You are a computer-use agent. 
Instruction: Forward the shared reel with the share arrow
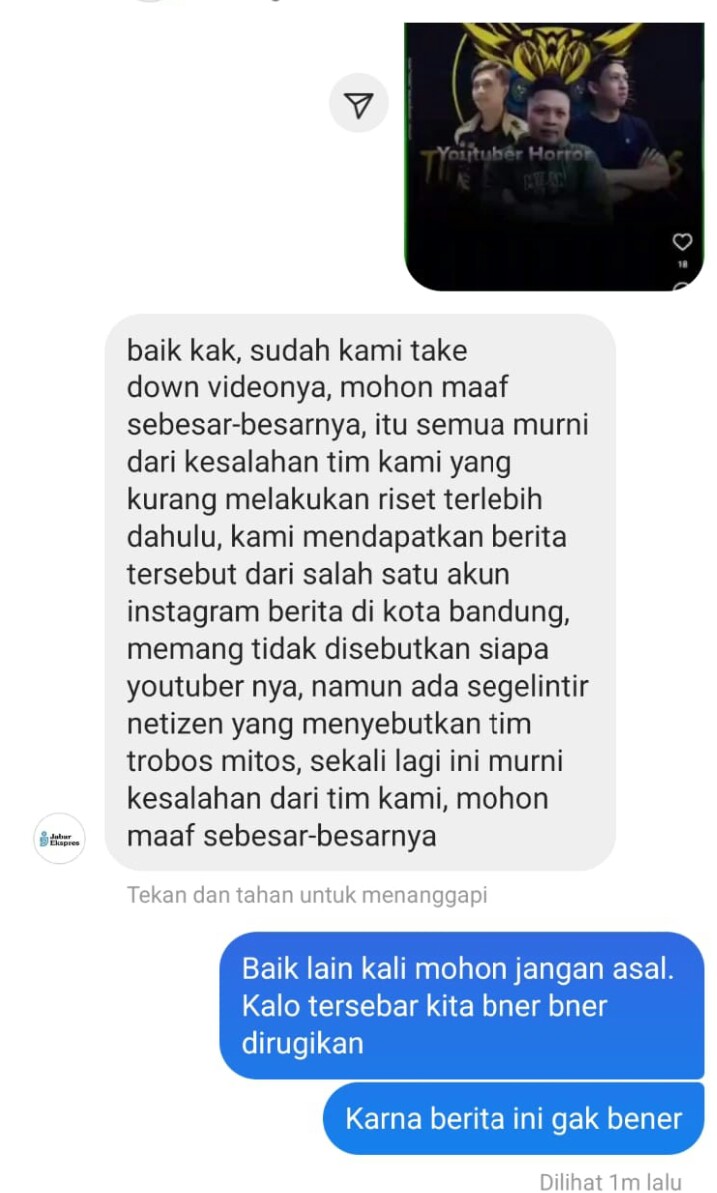(358, 105)
